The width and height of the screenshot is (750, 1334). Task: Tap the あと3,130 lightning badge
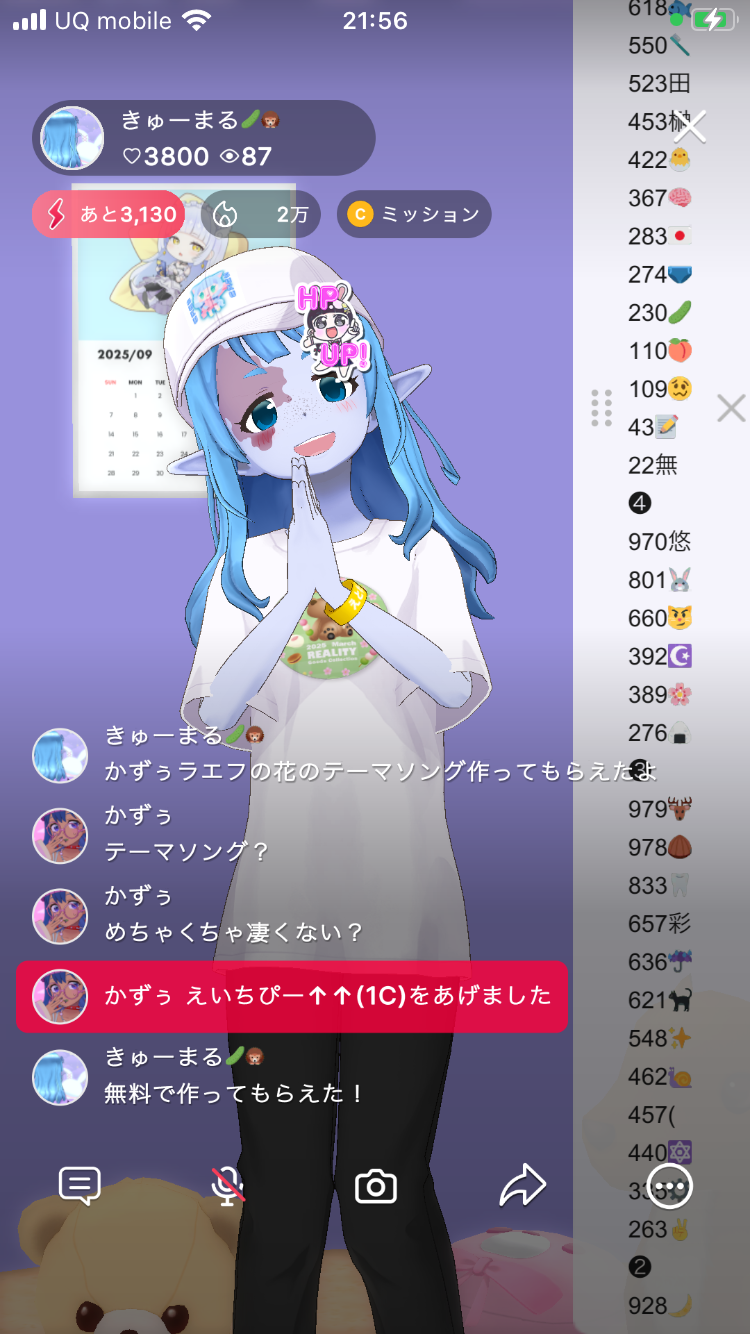(108, 214)
